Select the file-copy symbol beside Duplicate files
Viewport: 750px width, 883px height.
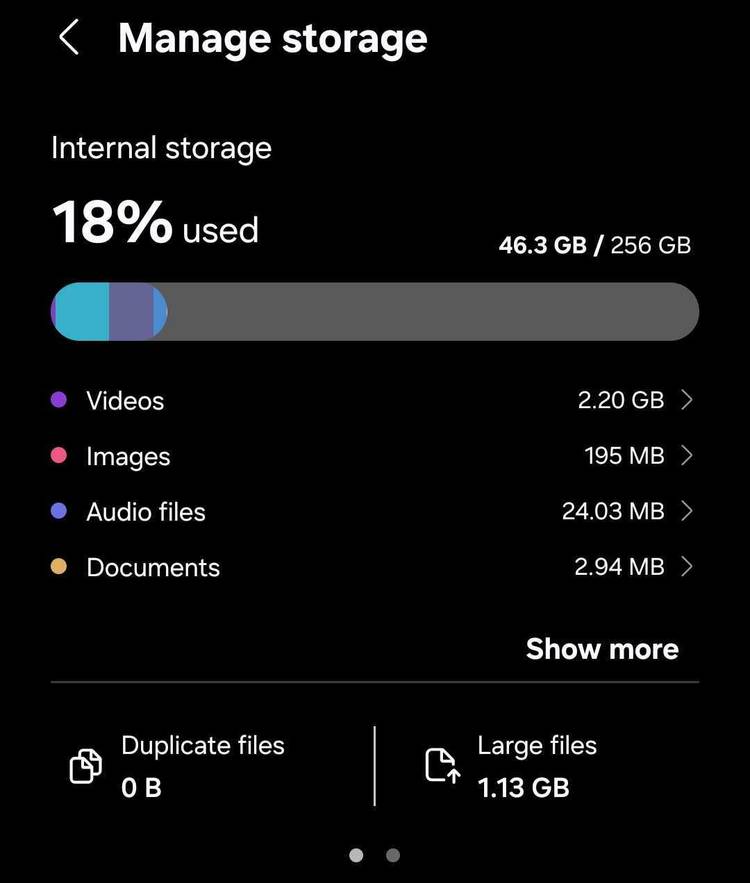pyautogui.click(x=87, y=766)
